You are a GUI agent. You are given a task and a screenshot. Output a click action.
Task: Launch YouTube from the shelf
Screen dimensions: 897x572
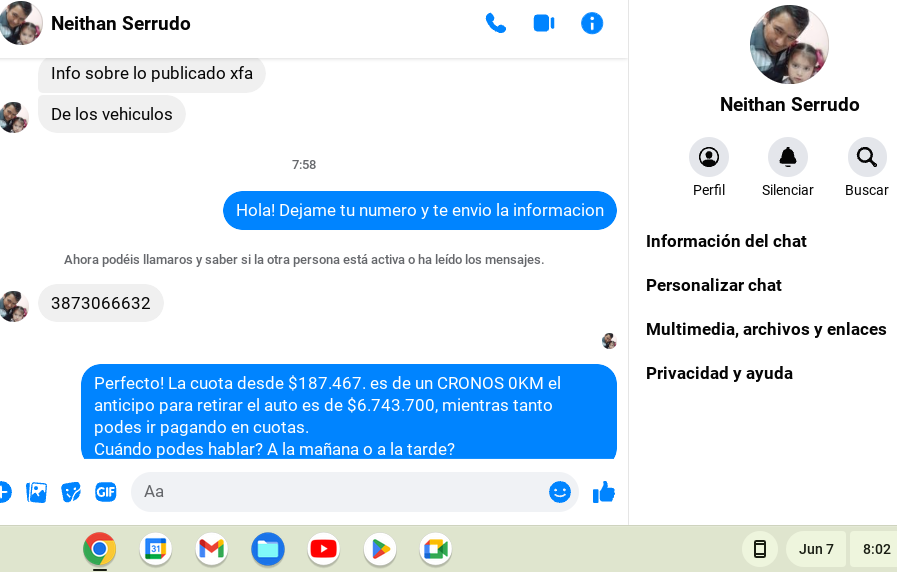pyautogui.click(x=323, y=549)
